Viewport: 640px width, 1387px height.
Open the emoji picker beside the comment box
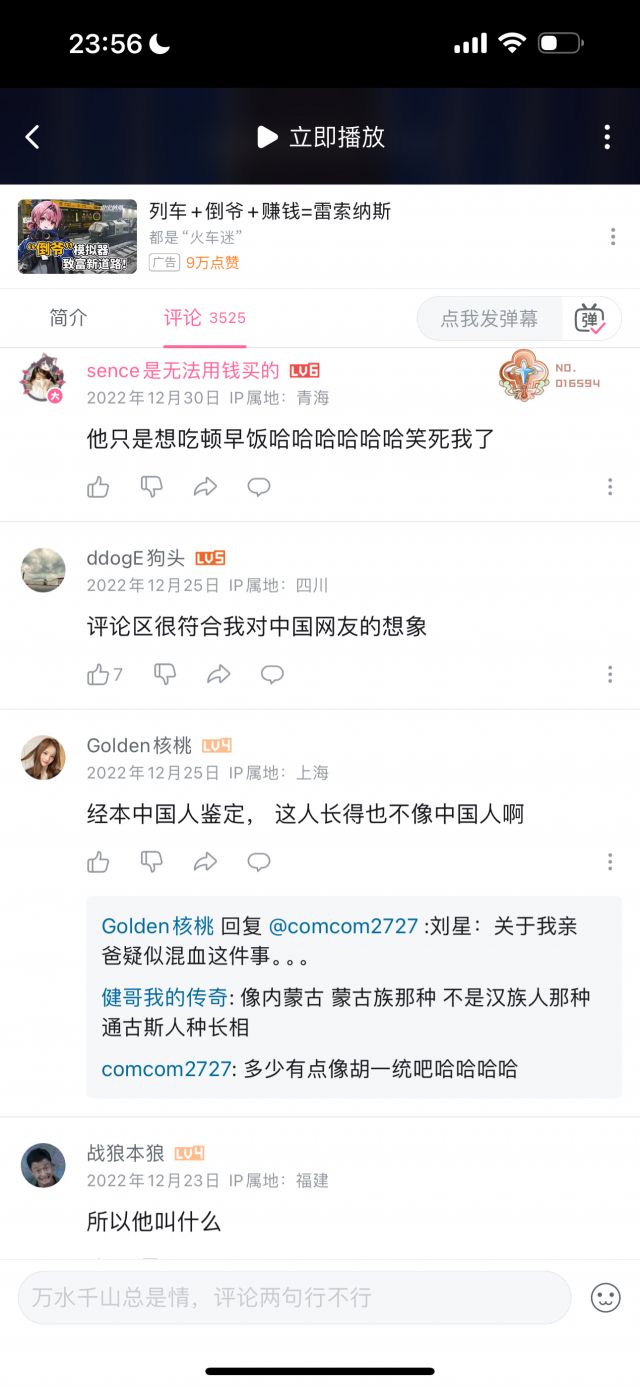tap(605, 1298)
